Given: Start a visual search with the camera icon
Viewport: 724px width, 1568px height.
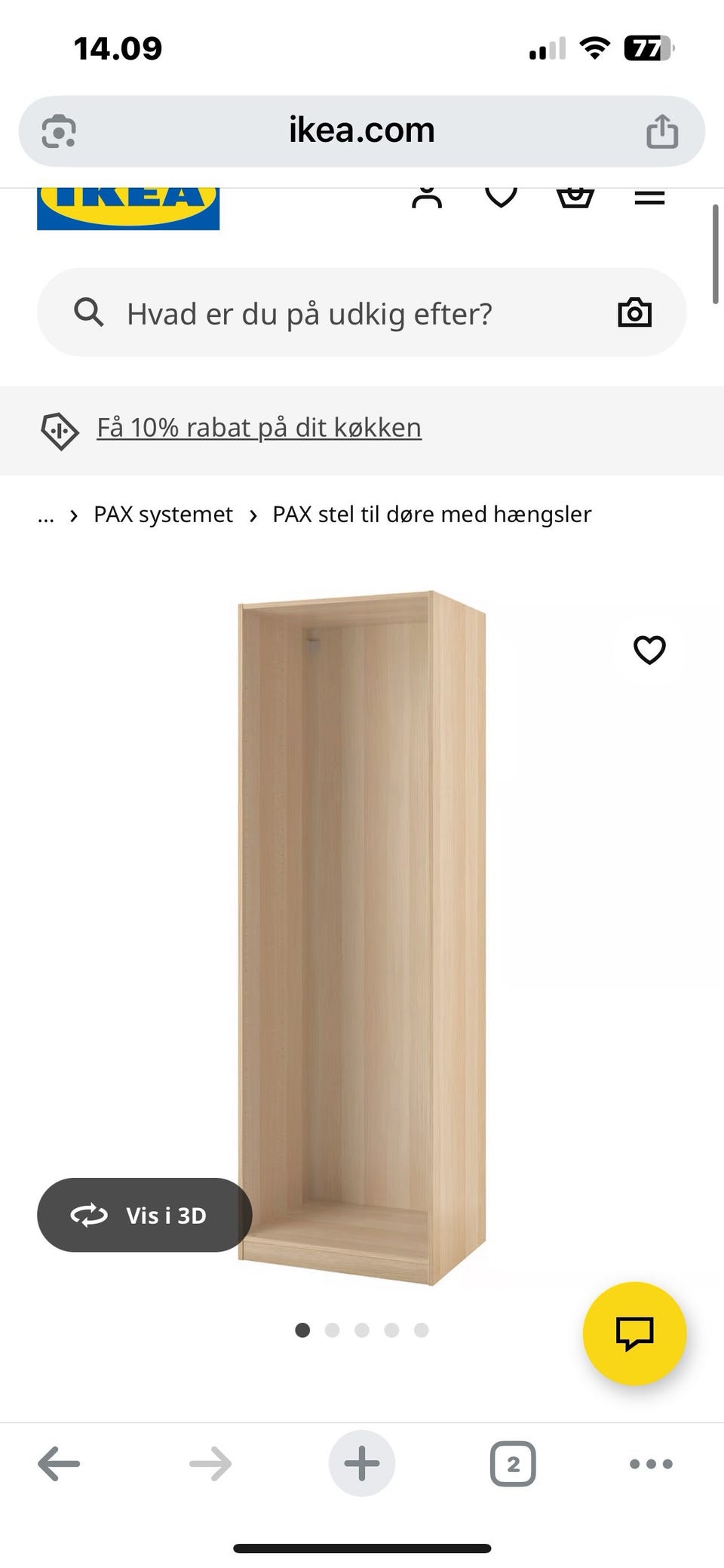Looking at the screenshot, I should coord(633,312).
